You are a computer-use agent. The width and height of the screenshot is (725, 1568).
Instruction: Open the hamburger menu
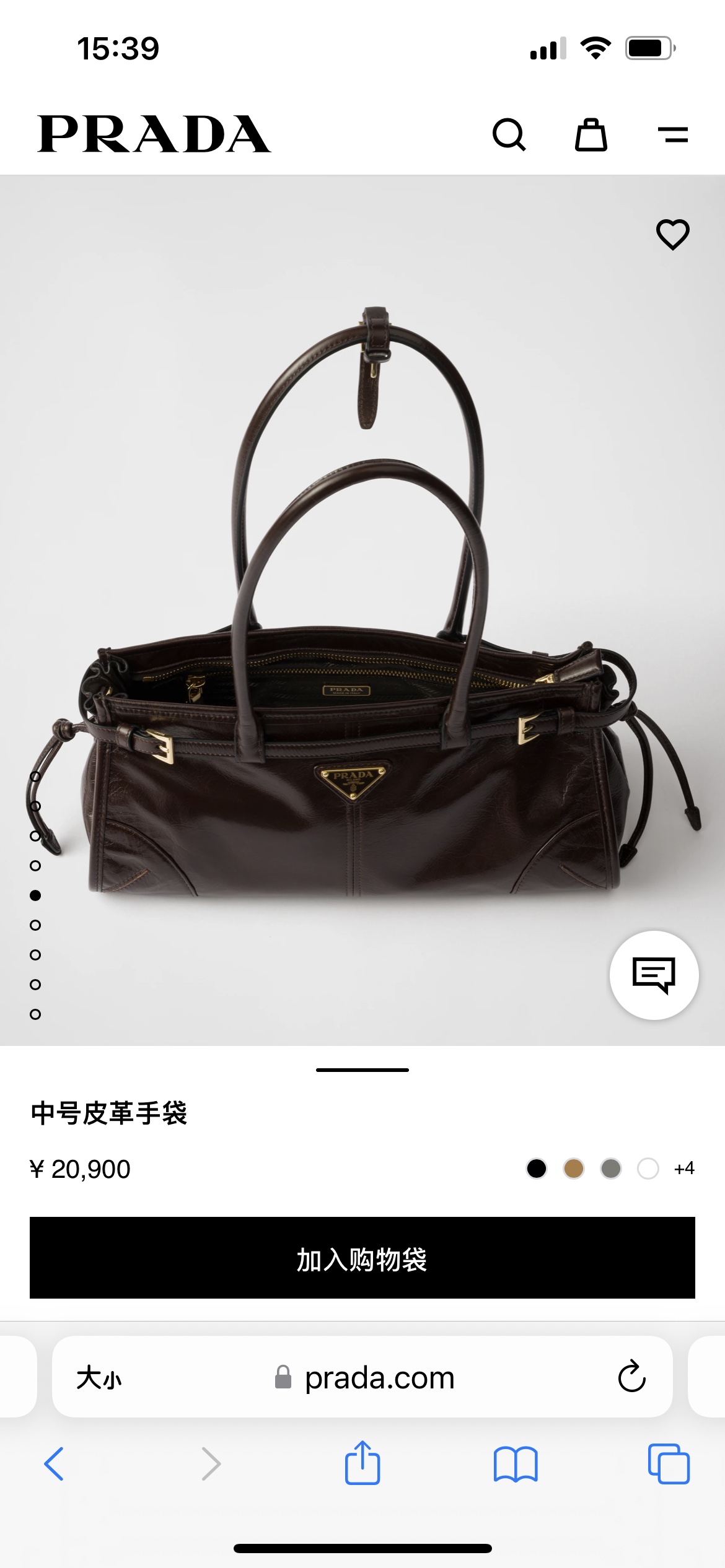[672, 134]
